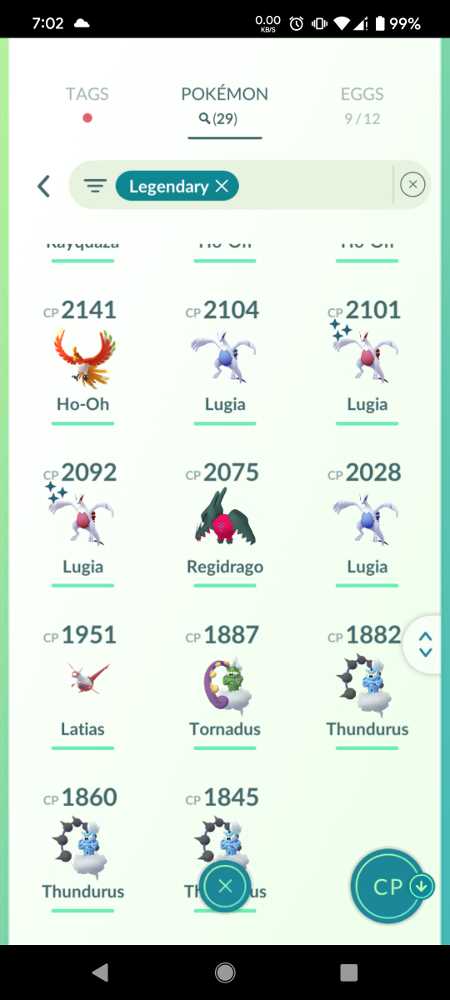Open Latias with CP 1951
The image size is (450, 1000).
click(x=83, y=686)
